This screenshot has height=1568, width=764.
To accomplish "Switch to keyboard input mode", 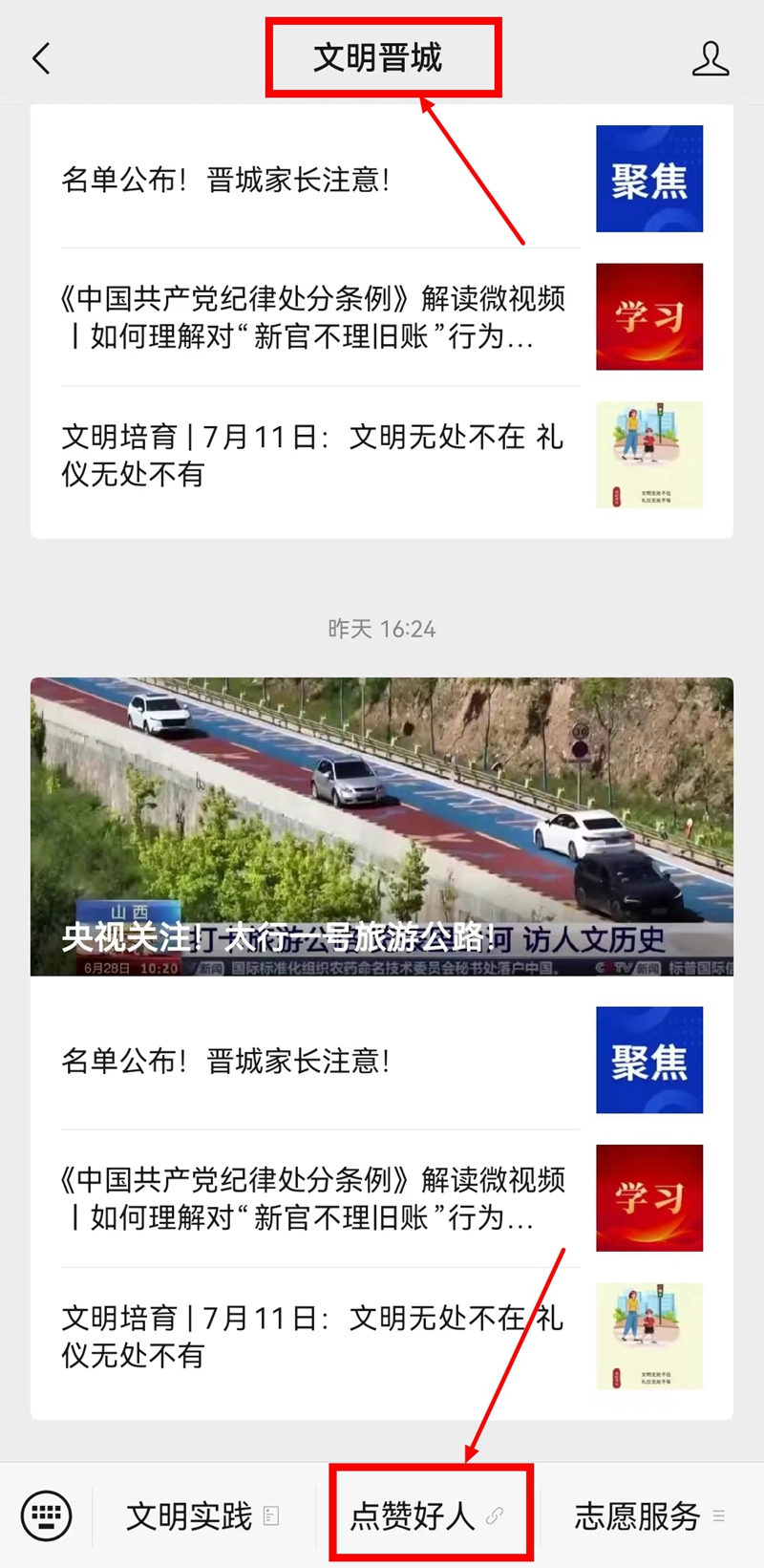I will point(46,1515).
